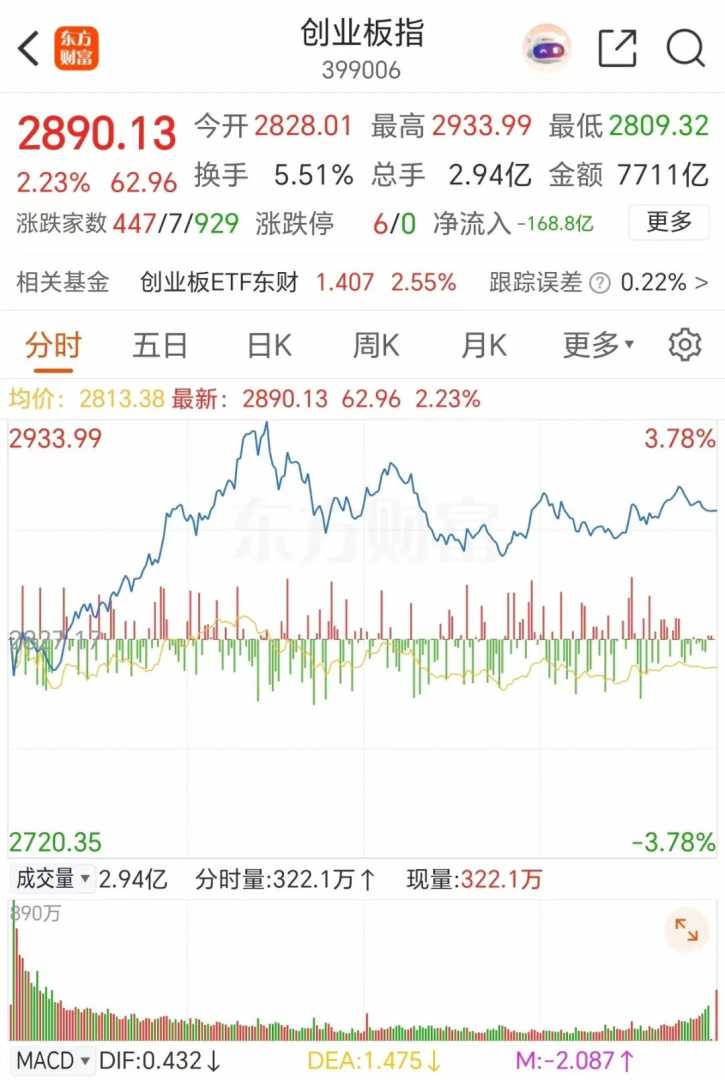Change the MACD indicator dropdown
Image resolution: width=725 pixels, height=1080 pixels.
(x=53, y=1060)
